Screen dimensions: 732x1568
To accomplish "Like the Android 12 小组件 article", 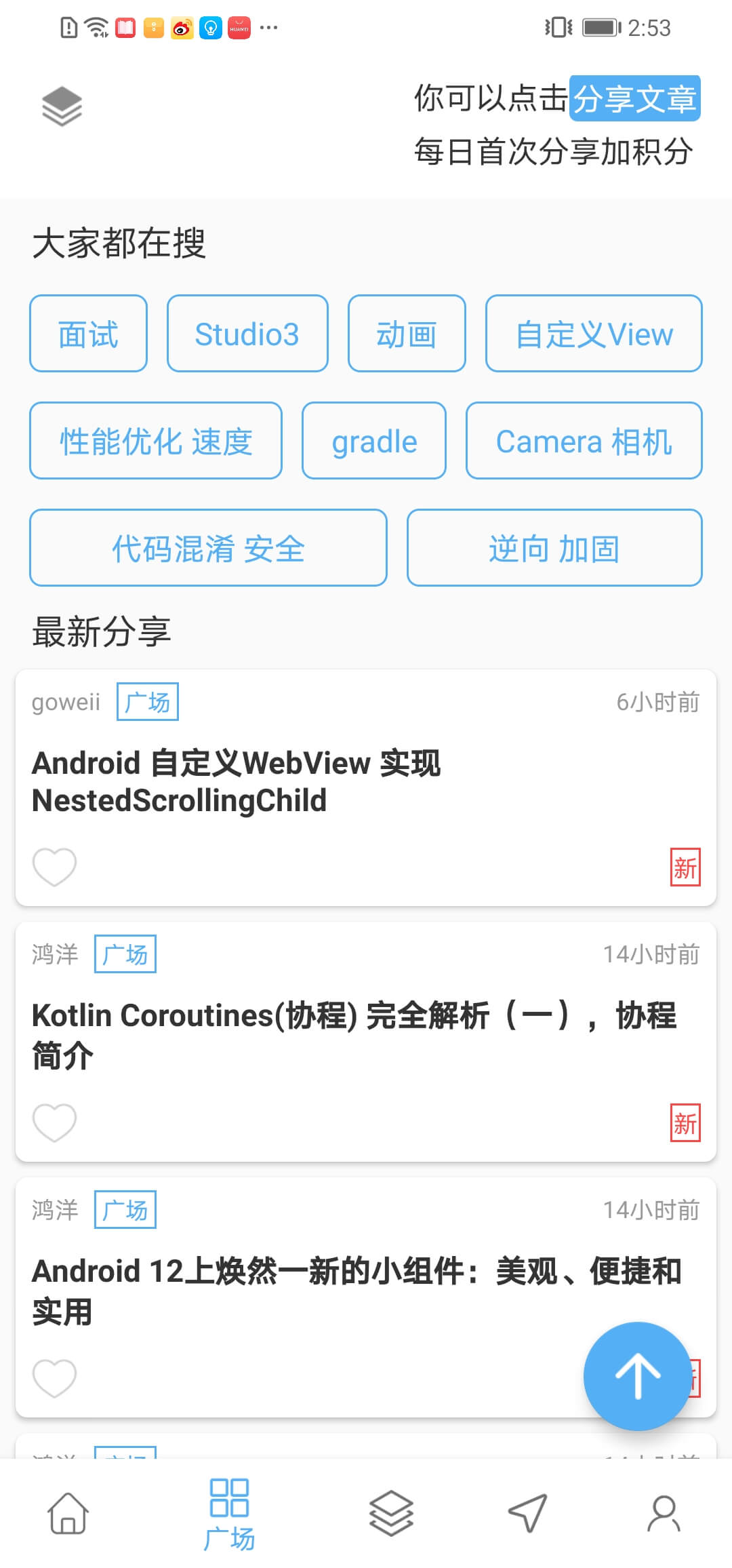I will (x=55, y=1378).
